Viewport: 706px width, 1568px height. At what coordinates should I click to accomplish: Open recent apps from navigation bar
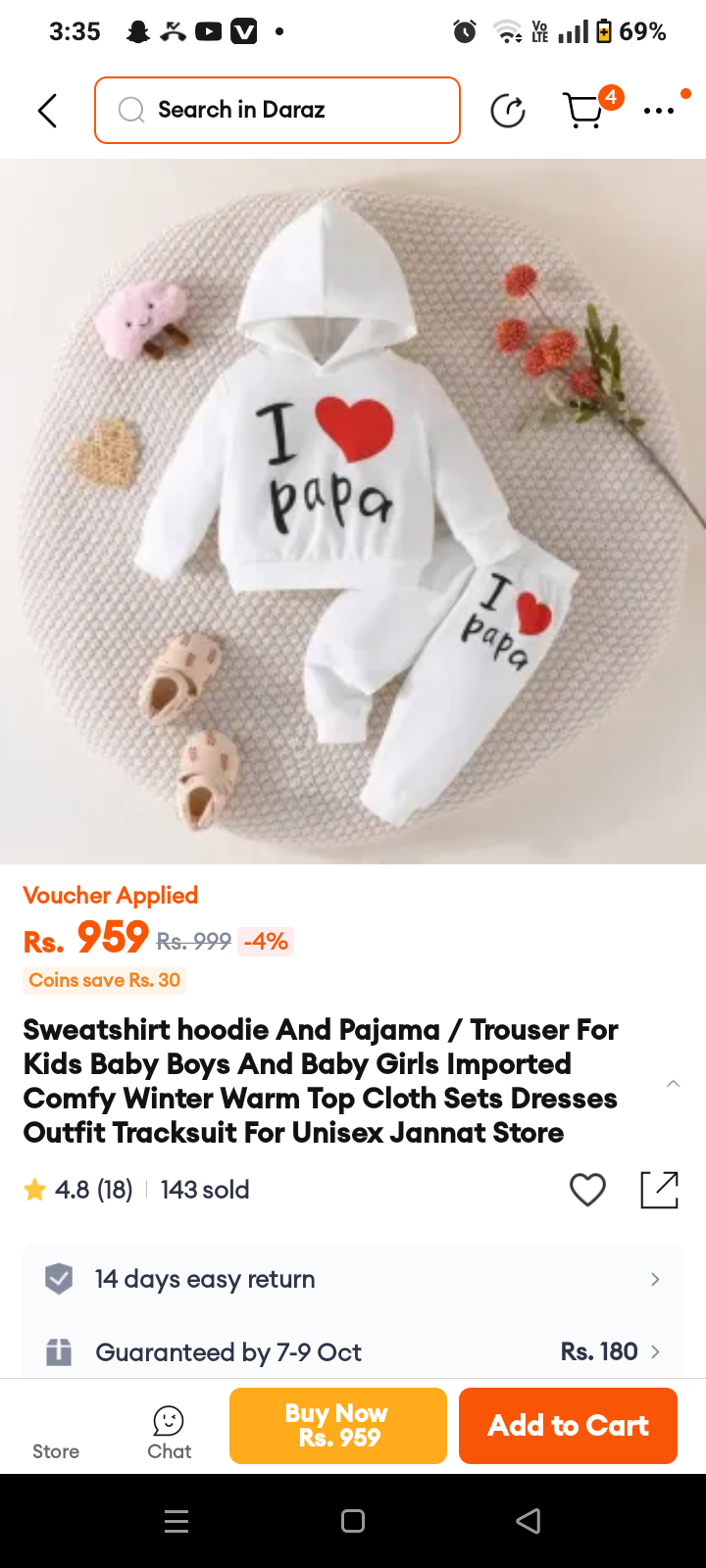pyautogui.click(x=176, y=1521)
